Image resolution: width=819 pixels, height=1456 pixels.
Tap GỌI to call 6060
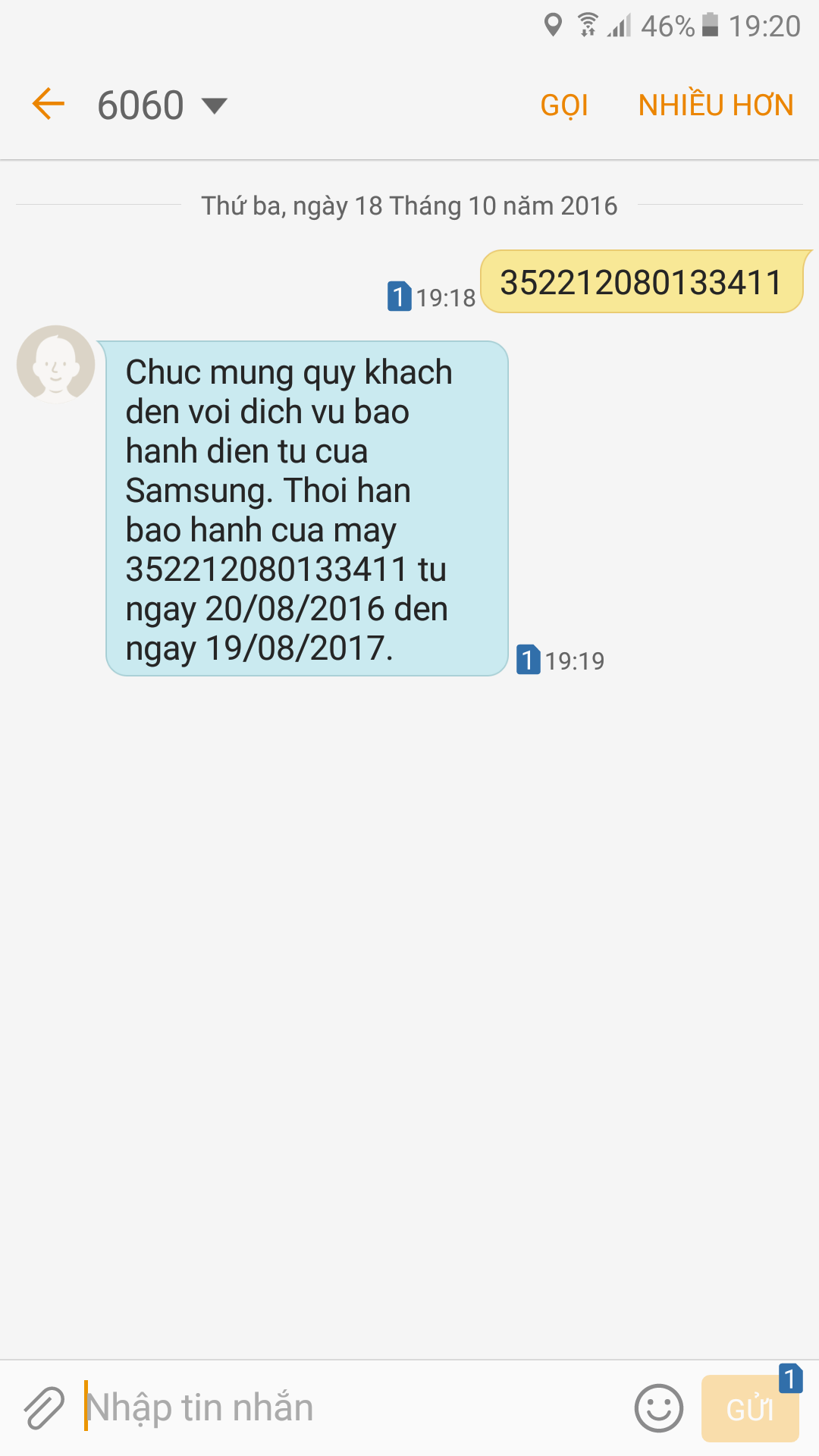(x=564, y=105)
